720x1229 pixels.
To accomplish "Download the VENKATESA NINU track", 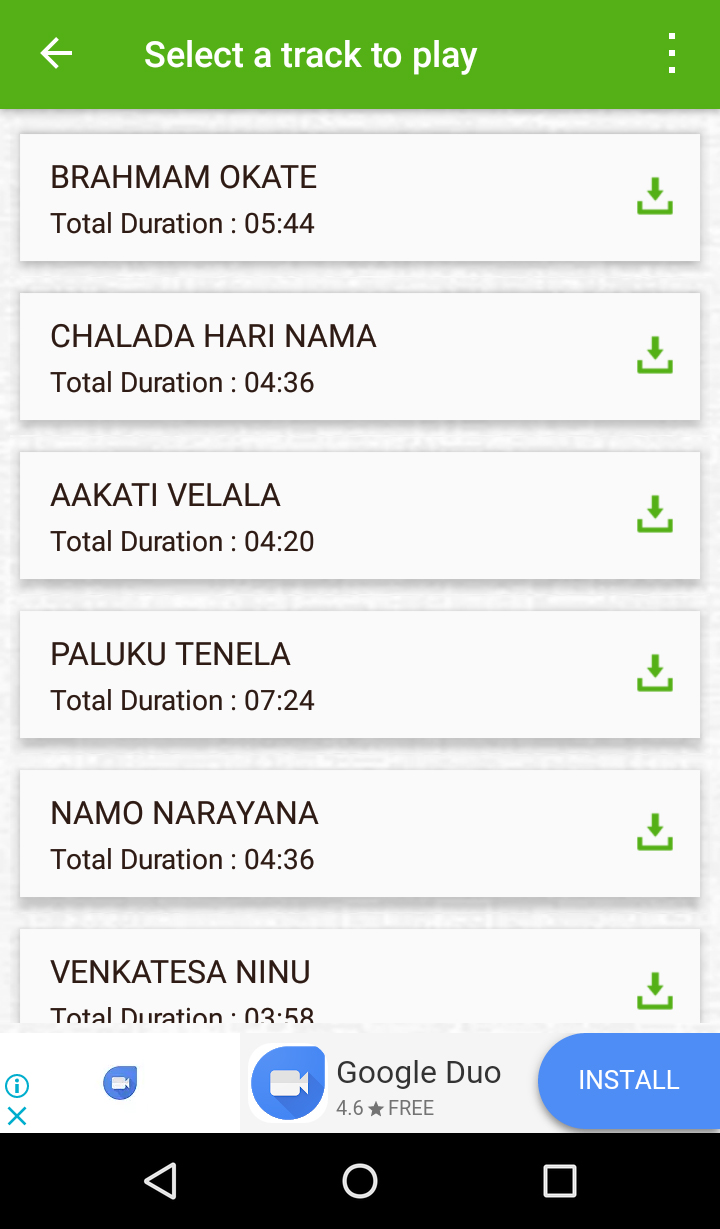I will pos(655,991).
